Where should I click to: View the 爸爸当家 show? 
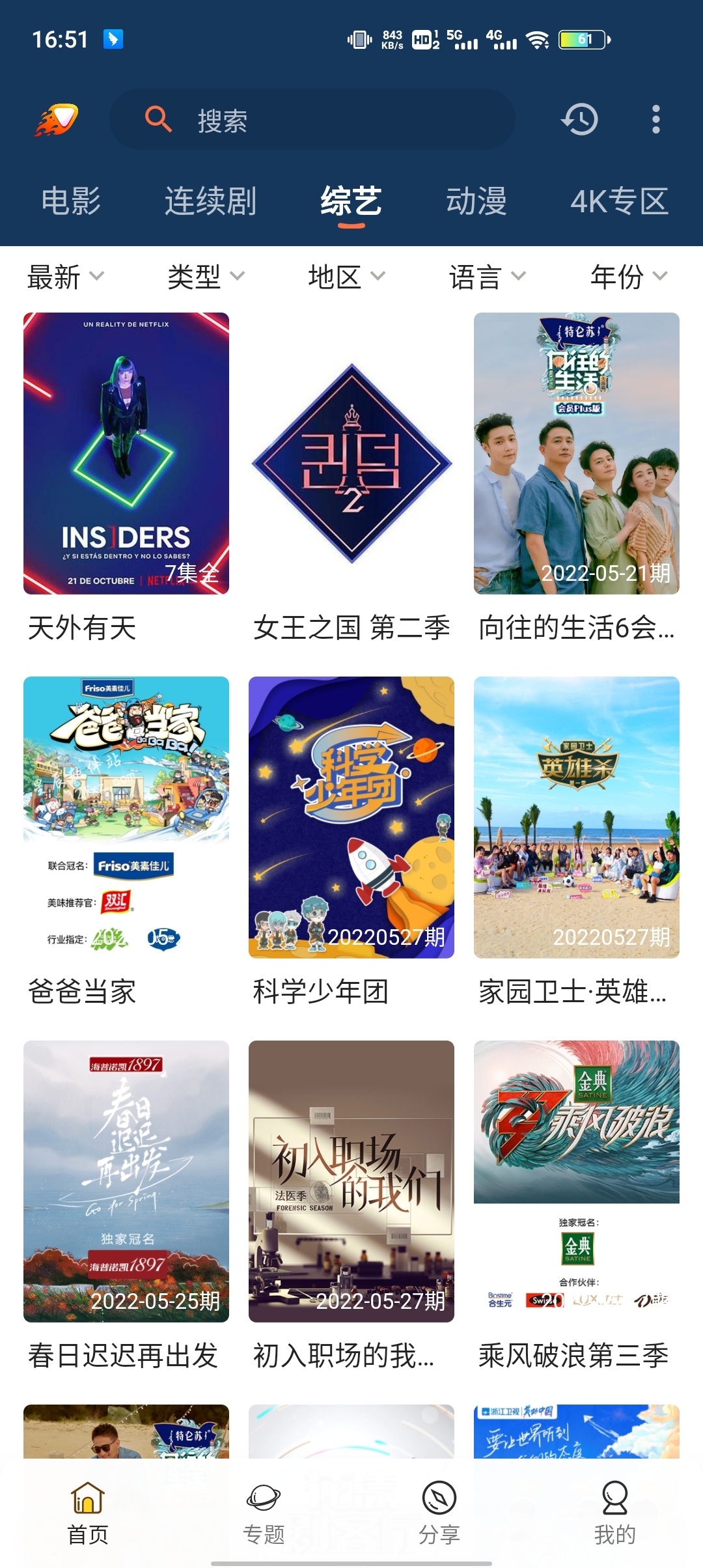pyautogui.click(x=126, y=817)
